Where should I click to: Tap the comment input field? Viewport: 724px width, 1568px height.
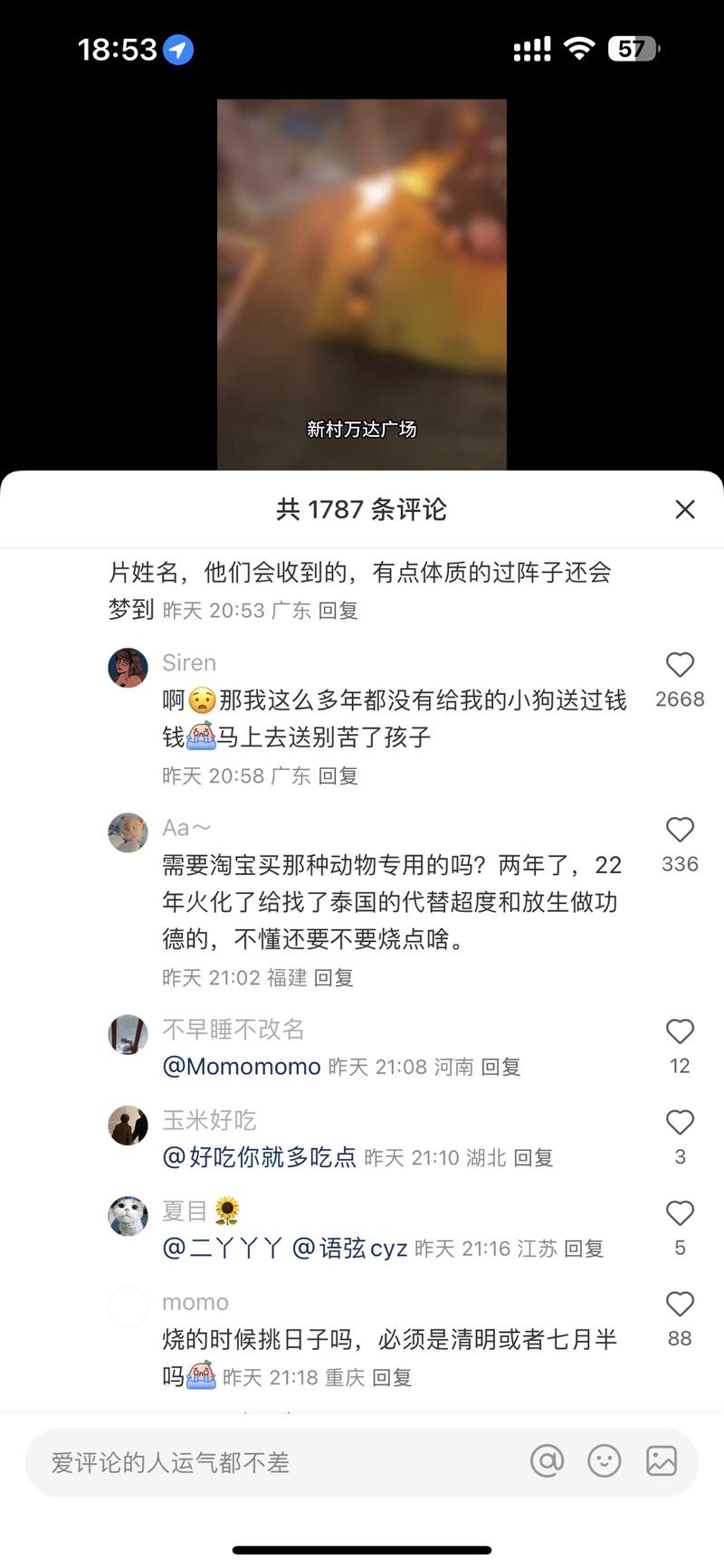click(x=271, y=1462)
